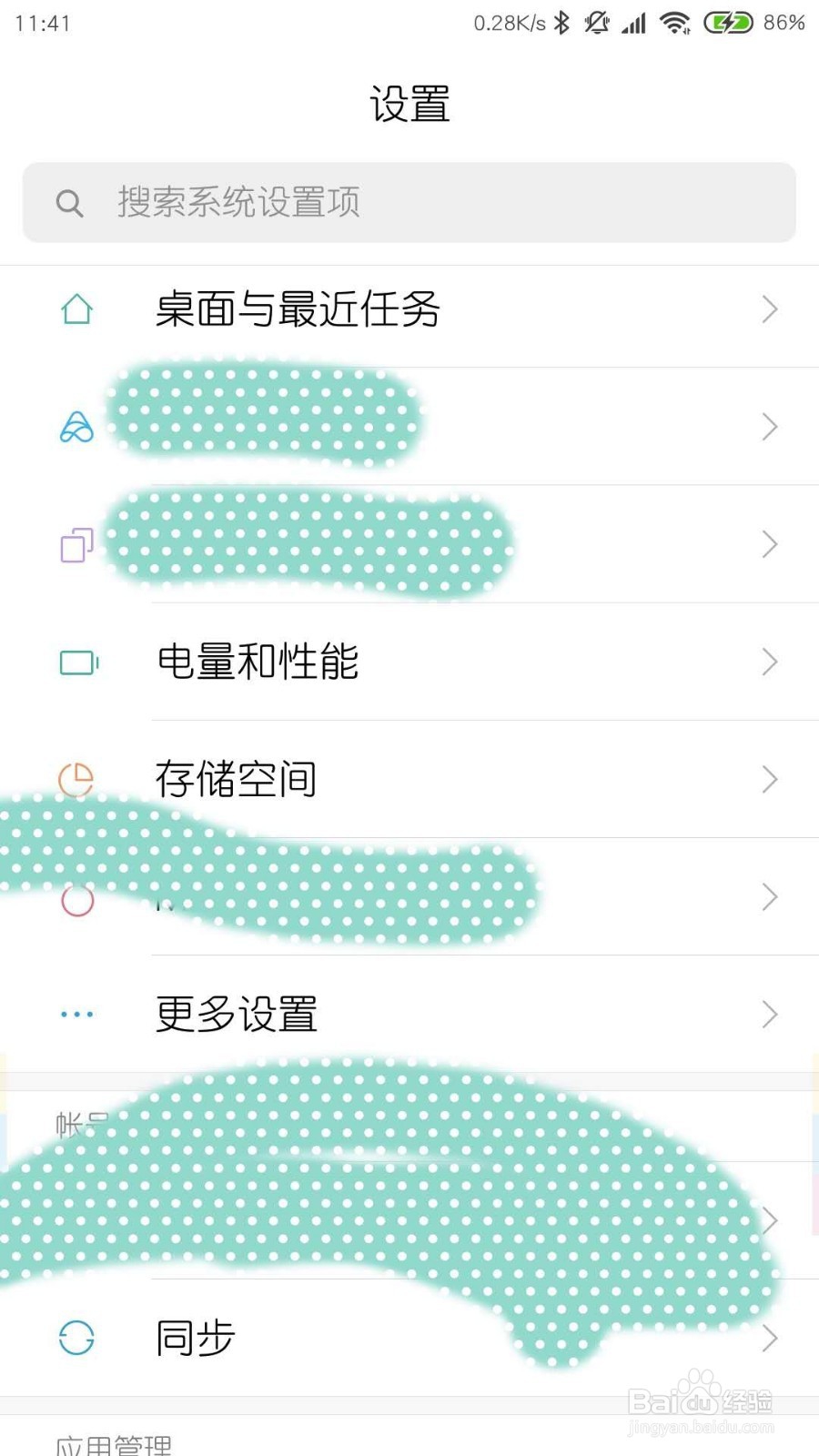Screen dimensions: 819x1456
Task: Open the 存储空间 pie chart icon
Action: [x=76, y=779]
